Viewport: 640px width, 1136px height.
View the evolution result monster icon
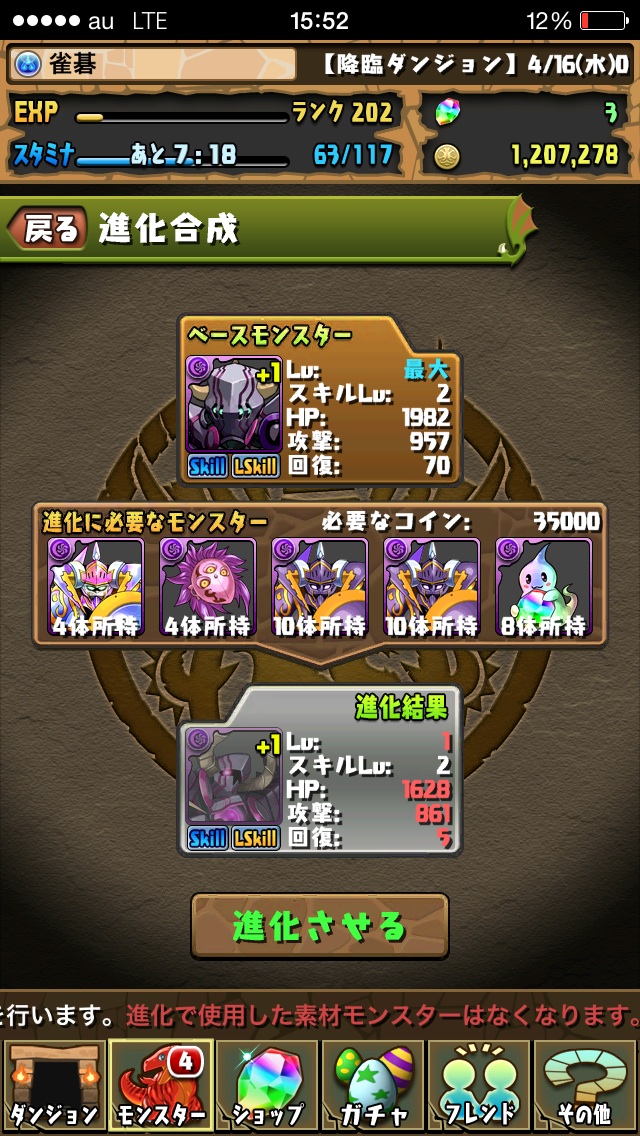pos(233,777)
